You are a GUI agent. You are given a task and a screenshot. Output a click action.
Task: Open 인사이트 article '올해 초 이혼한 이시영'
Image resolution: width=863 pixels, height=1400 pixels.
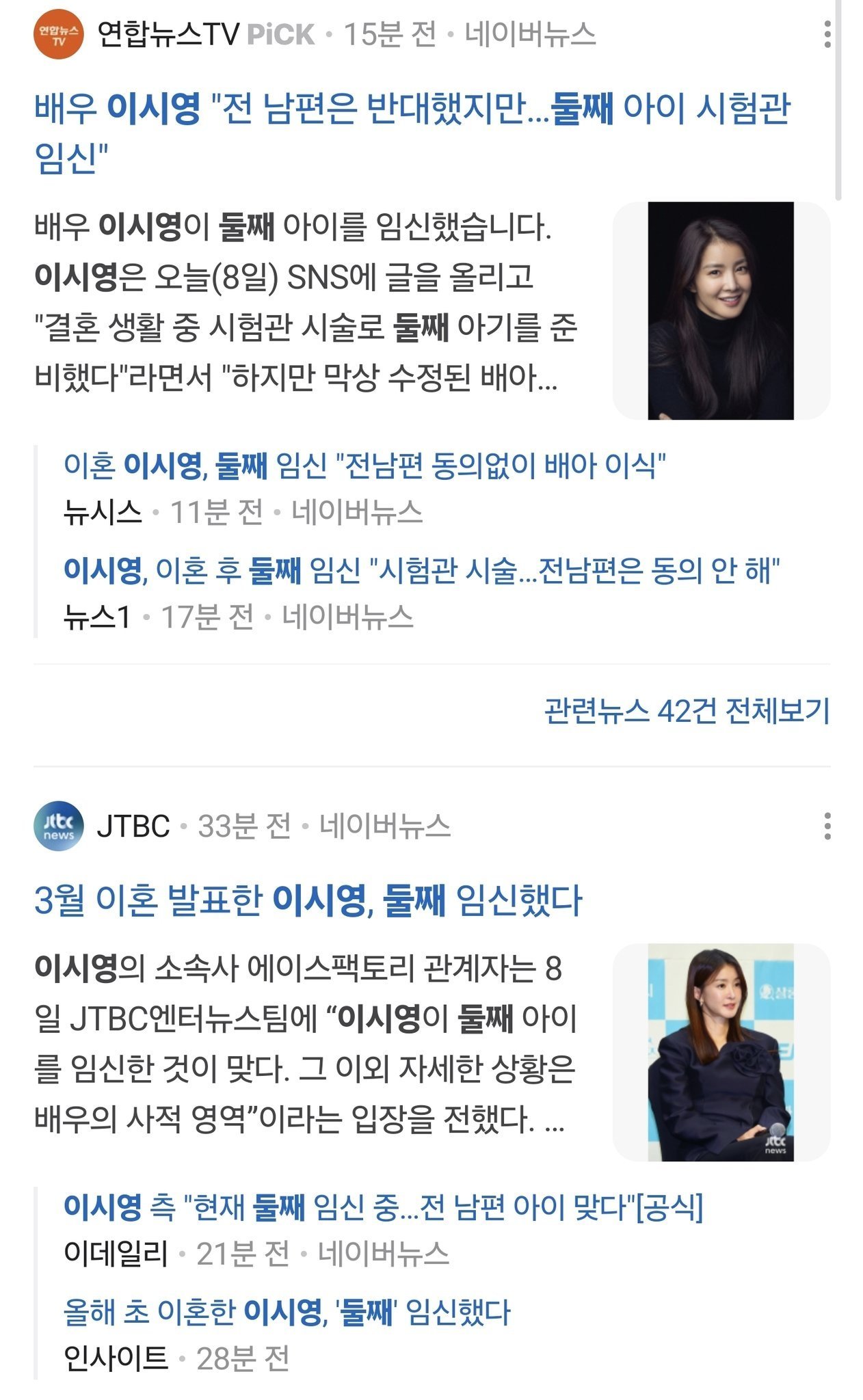click(287, 1312)
